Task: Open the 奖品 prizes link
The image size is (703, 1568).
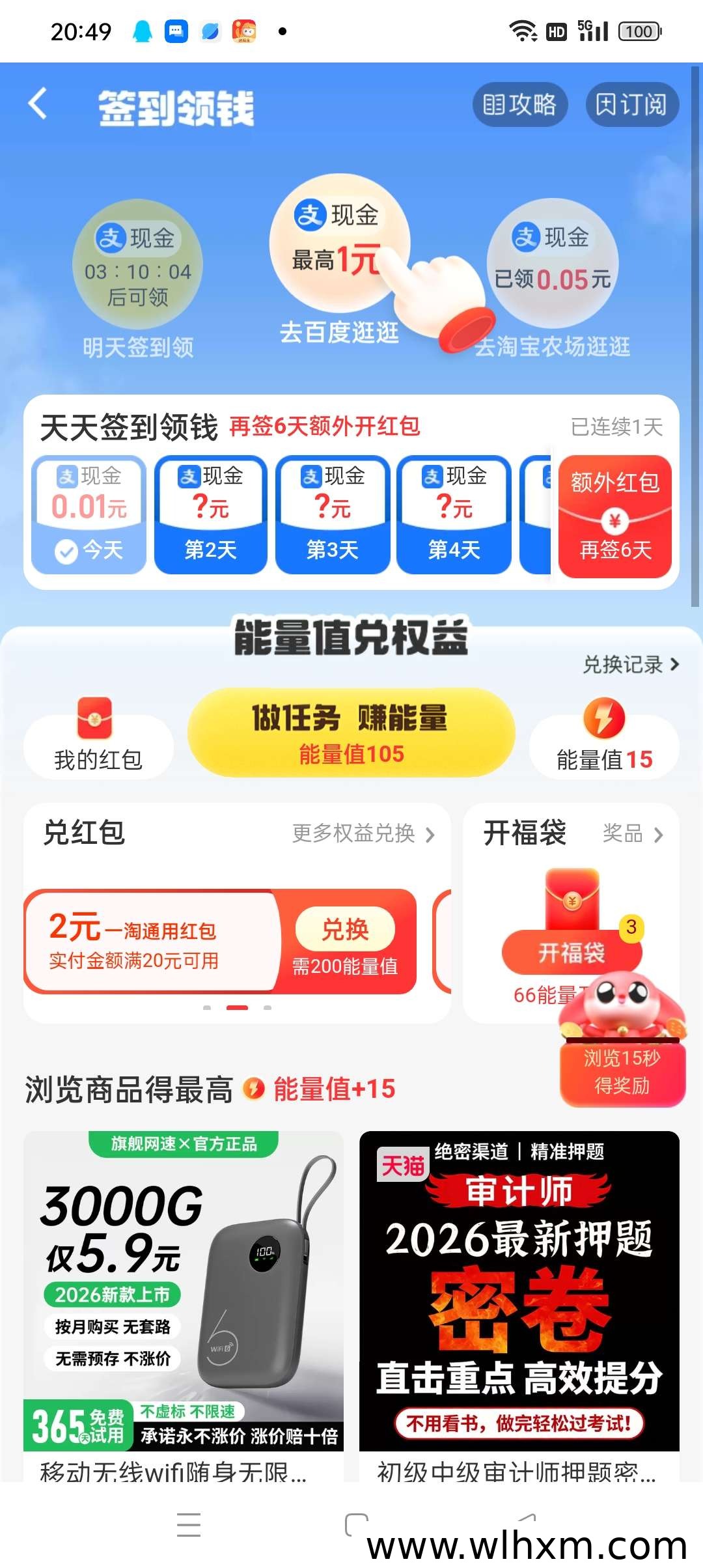Action: [633, 833]
